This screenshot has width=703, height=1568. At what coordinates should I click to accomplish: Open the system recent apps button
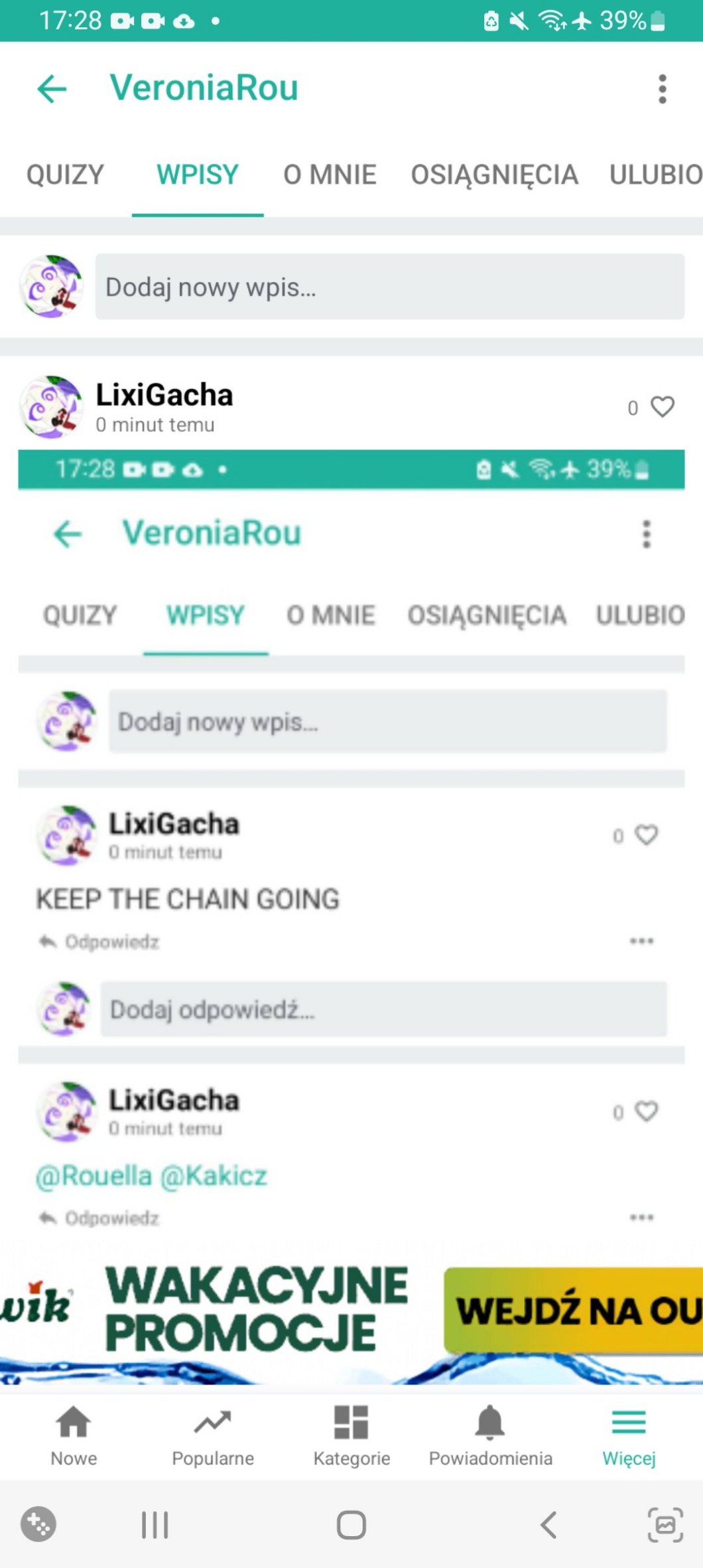(155, 1525)
